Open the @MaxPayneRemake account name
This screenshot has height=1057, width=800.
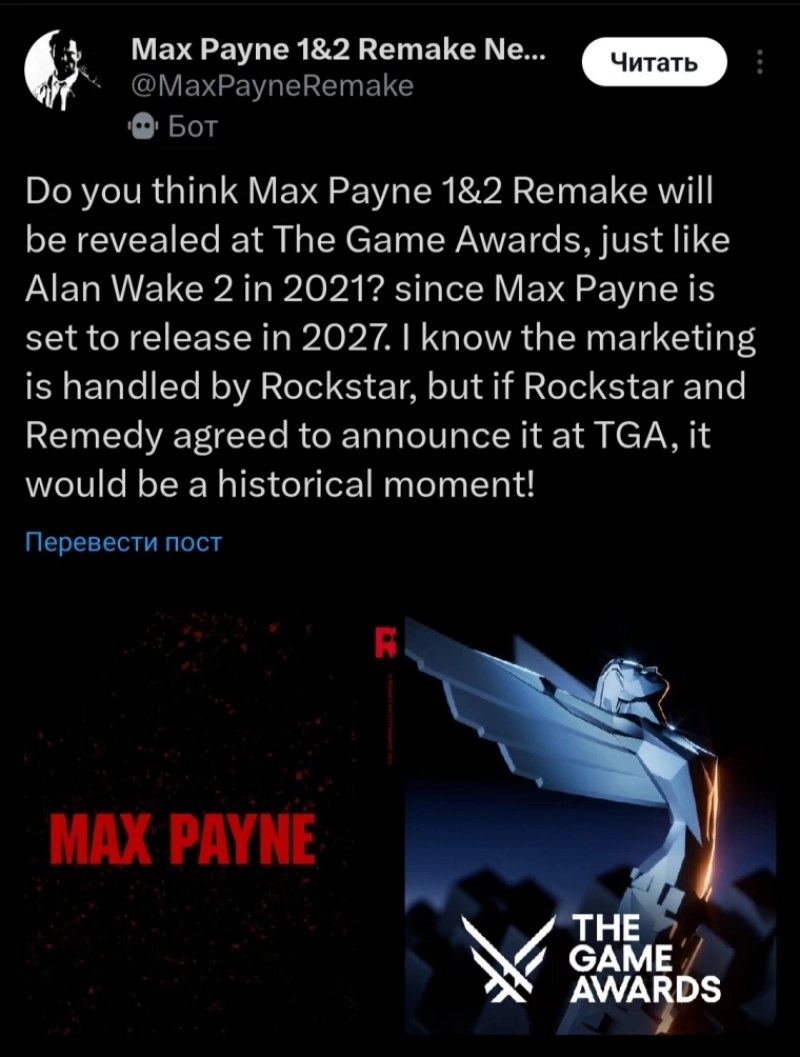click(272, 87)
